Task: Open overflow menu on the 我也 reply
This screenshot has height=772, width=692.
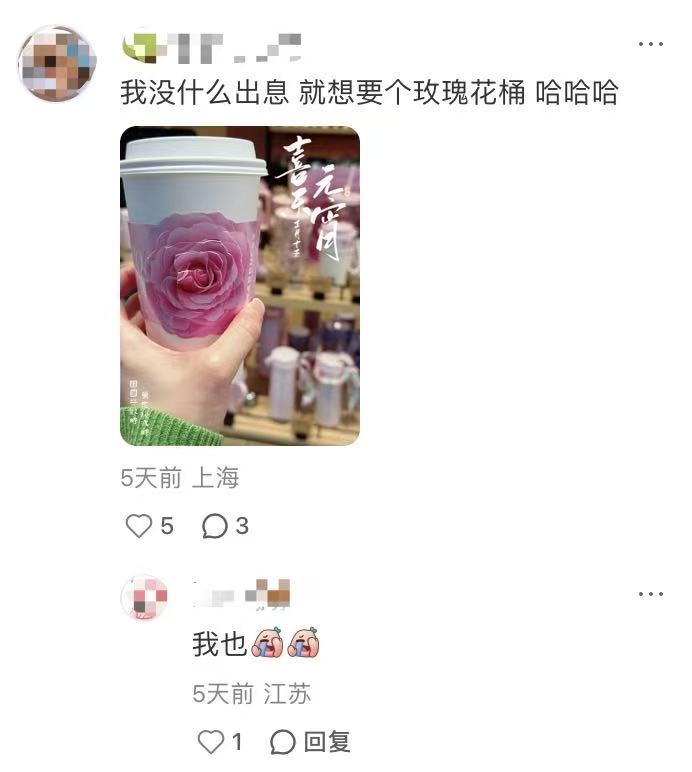Action: click(x=650, y=594)
